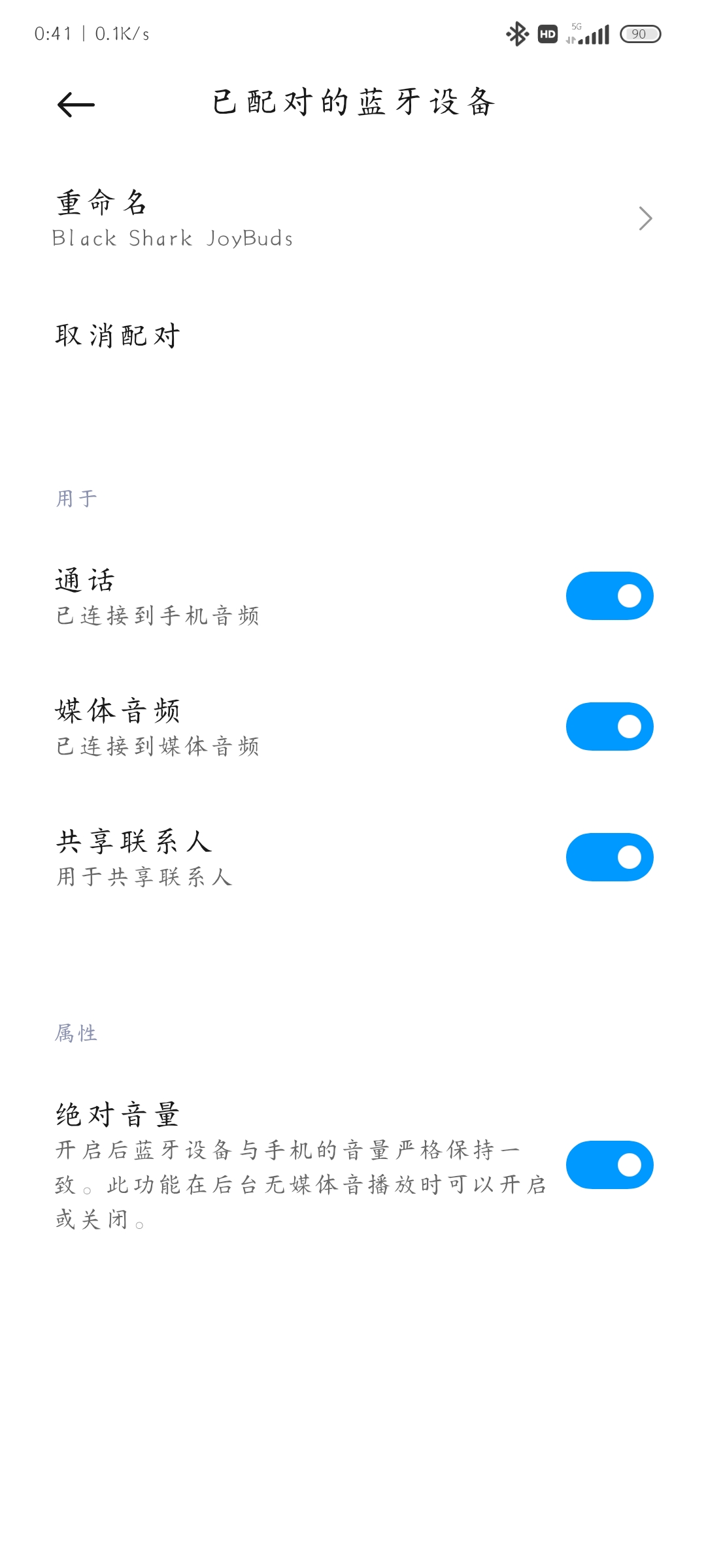Toggle 绝对音量 off
This screenshot has width=706, height=1568.
(609, 1165)
